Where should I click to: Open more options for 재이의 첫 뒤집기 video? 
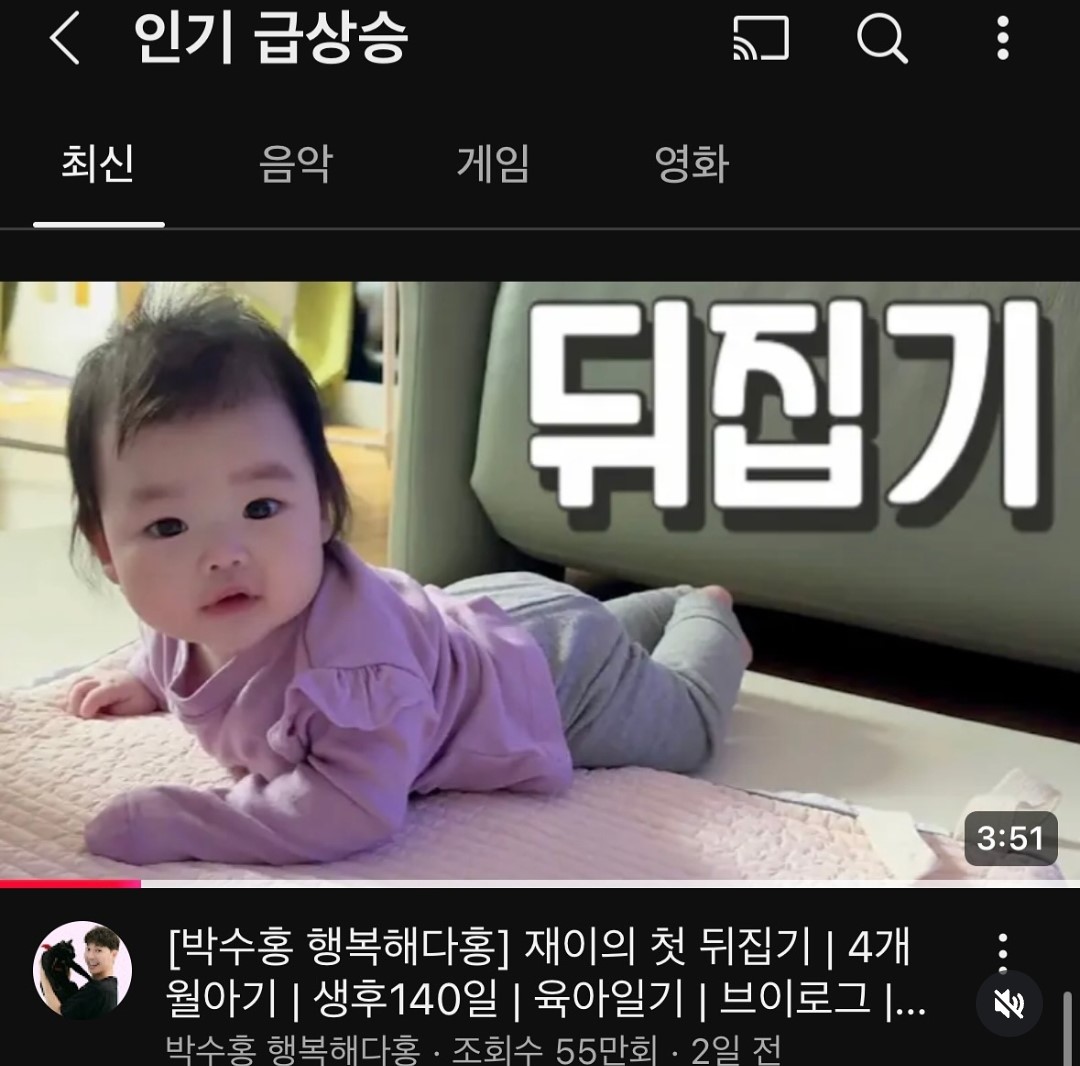(1002, 950)
